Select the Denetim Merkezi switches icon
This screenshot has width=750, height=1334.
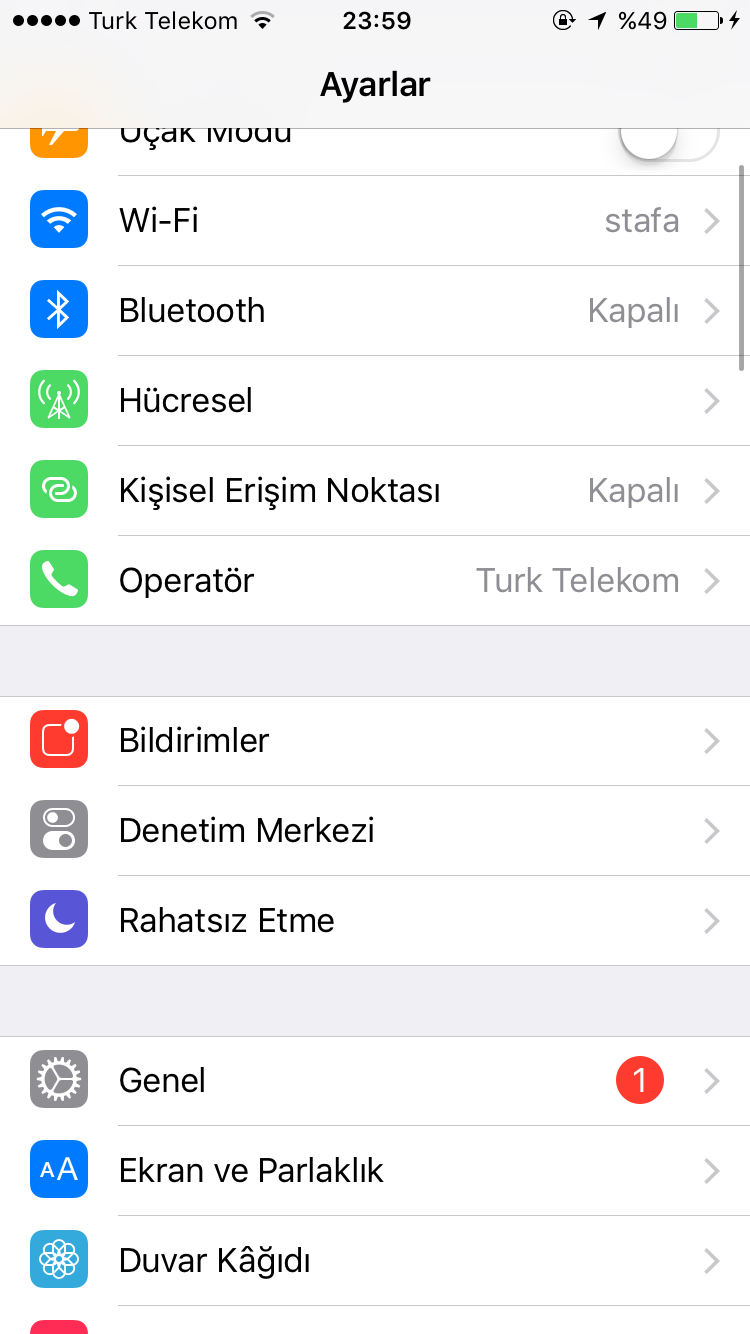pyautogui.click(x=58, y=829)
